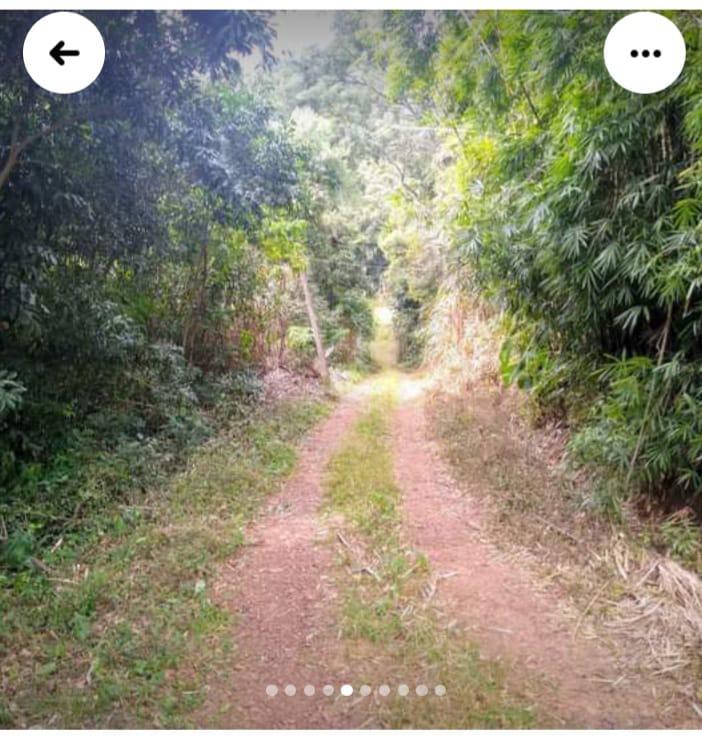Go back using the arrow button
Screen dimensions: 702x736
tap(64, 53)
